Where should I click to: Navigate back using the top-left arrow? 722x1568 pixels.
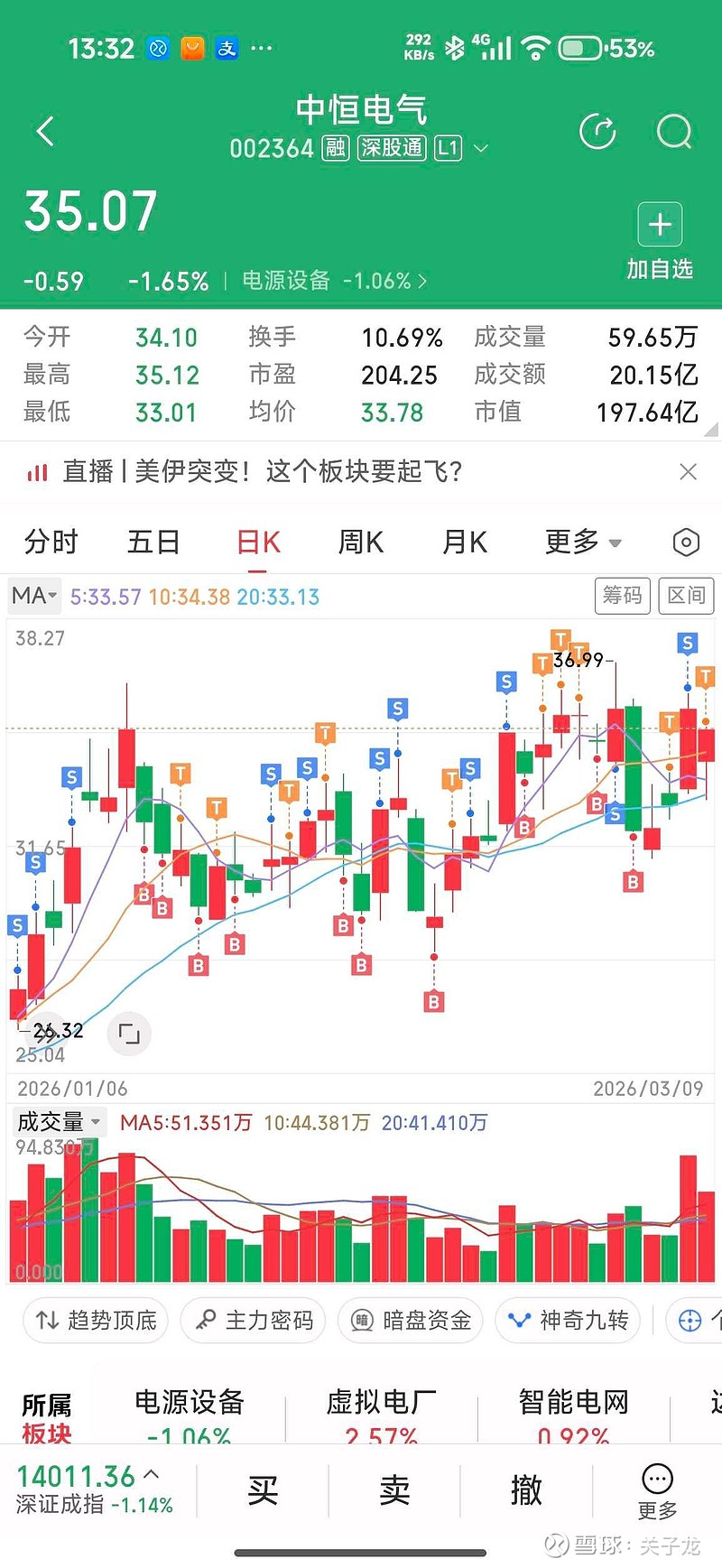pos(45,131)
